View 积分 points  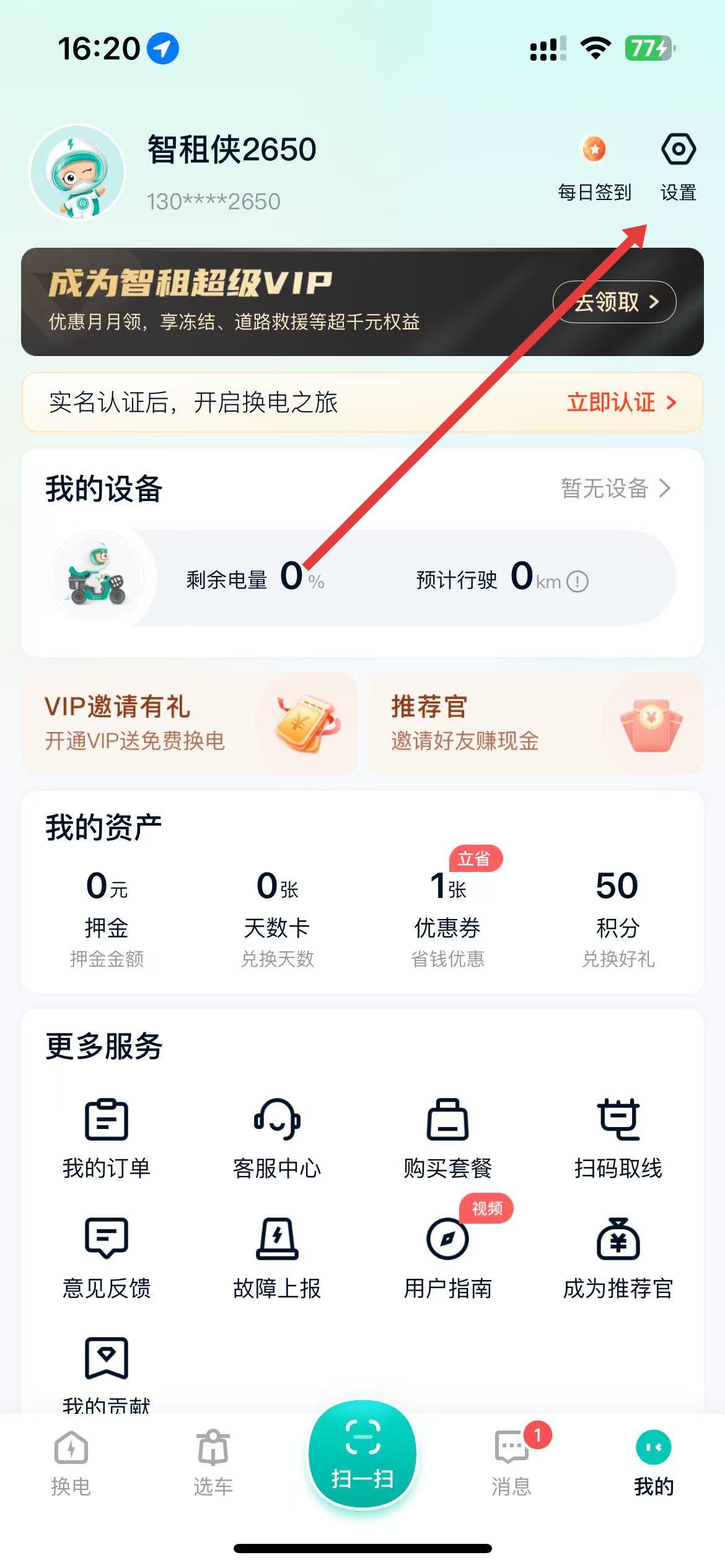pos(618,915)
